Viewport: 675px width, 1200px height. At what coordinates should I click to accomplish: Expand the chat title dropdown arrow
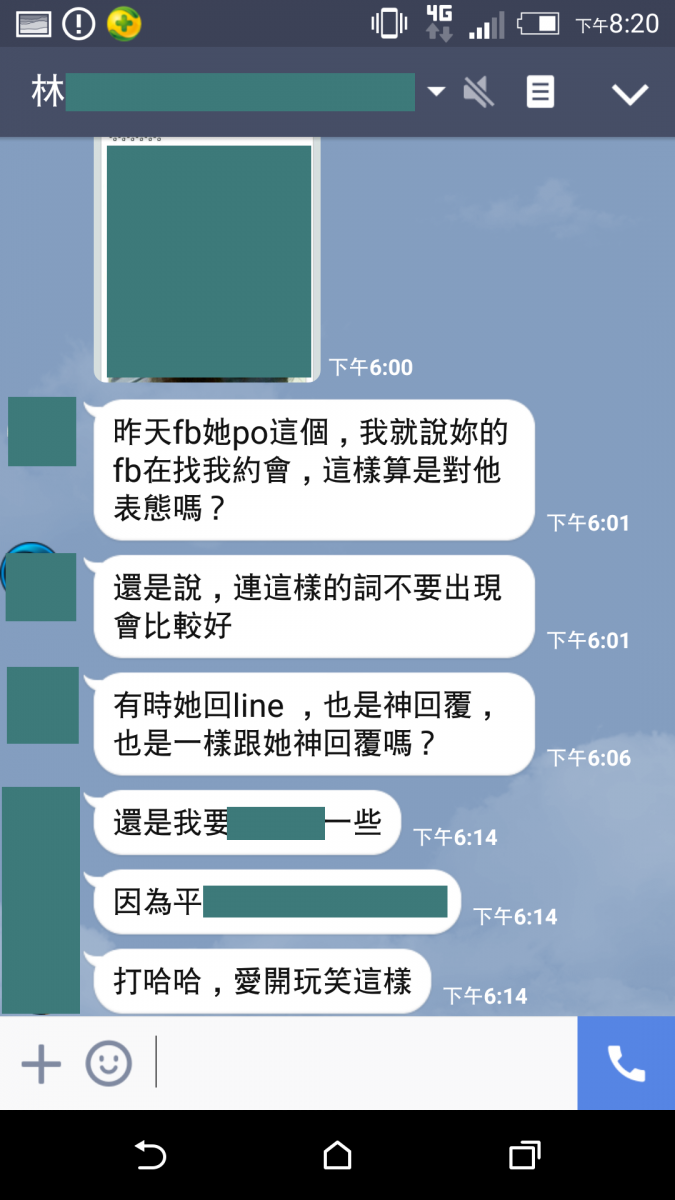436,92
